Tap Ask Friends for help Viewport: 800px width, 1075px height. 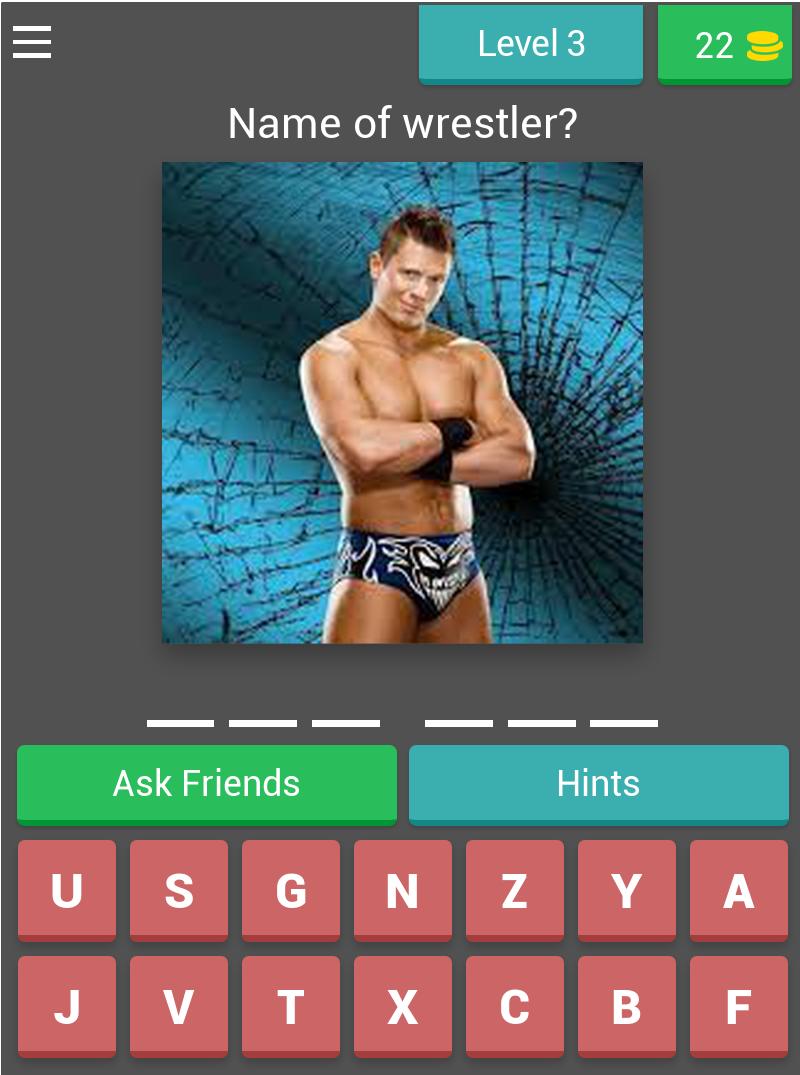coord(207,783)
